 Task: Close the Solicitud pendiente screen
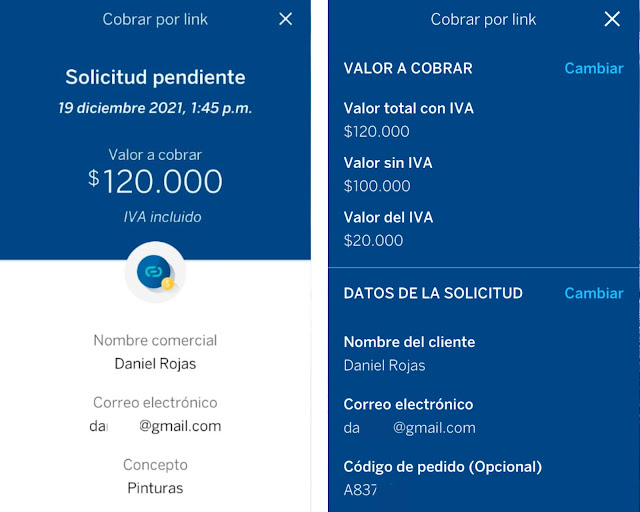[286, 19]
